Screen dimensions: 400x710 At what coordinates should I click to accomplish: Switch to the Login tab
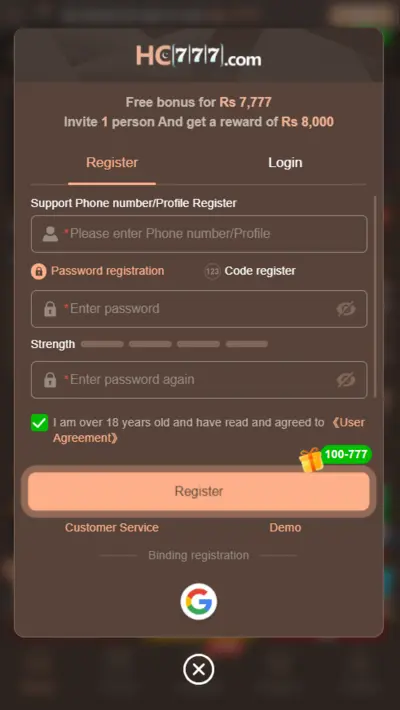tap(285, 163)
